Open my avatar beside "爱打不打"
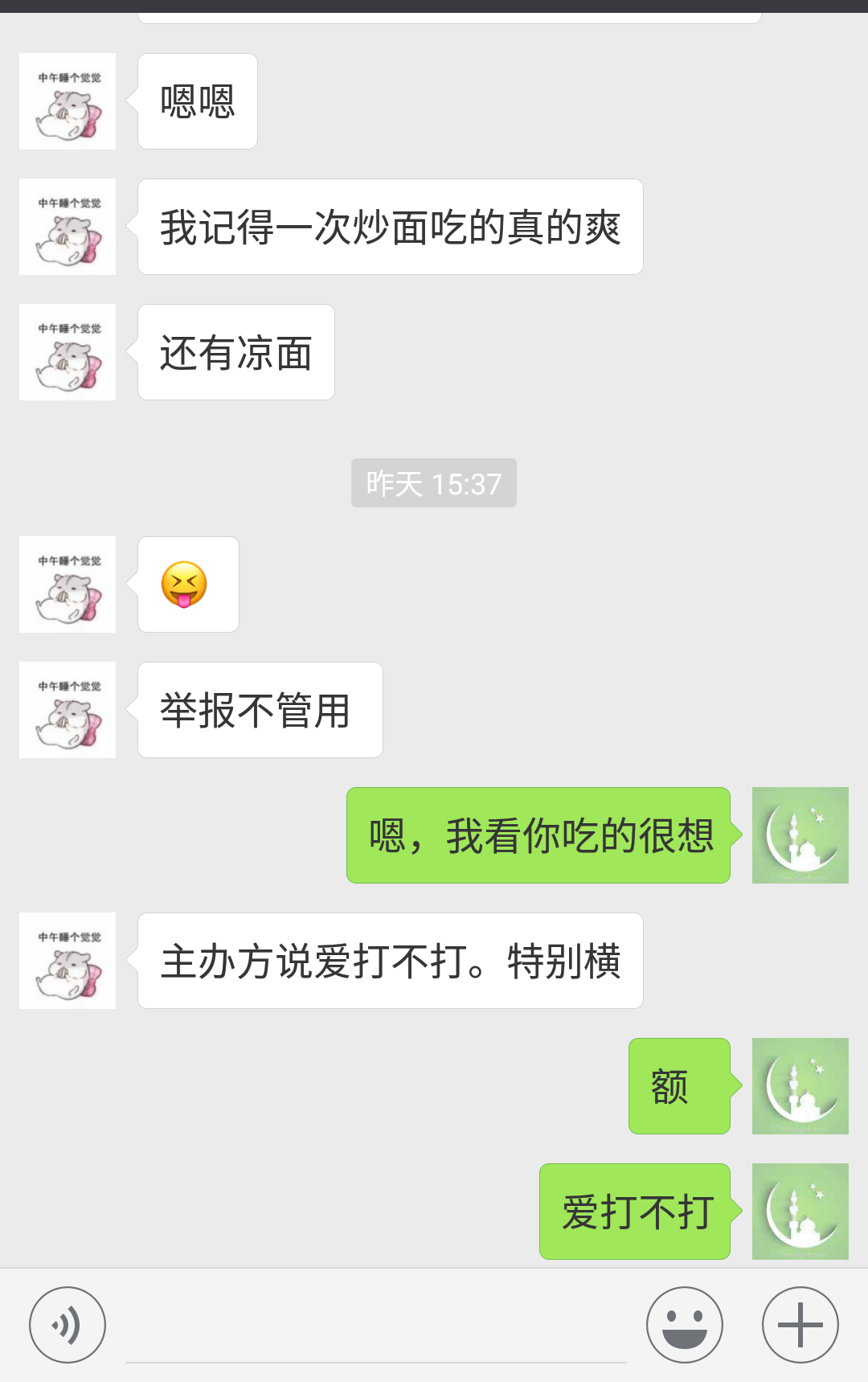 [x=800, y=1212]
